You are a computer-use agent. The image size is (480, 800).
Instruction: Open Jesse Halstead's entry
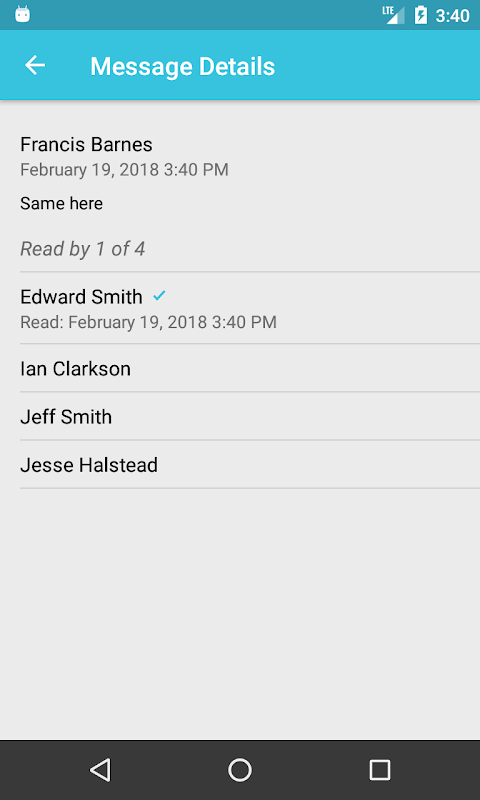(x=240, y=464)
